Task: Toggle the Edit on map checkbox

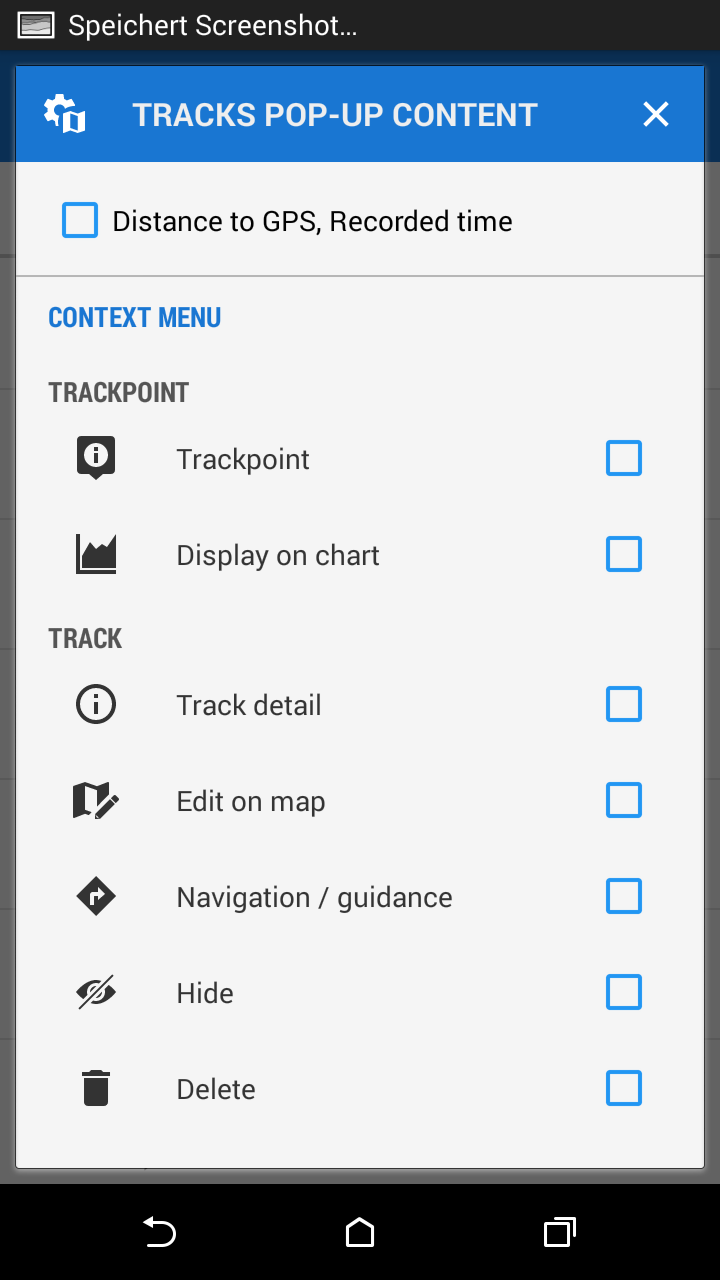Action: pos(623,801)
